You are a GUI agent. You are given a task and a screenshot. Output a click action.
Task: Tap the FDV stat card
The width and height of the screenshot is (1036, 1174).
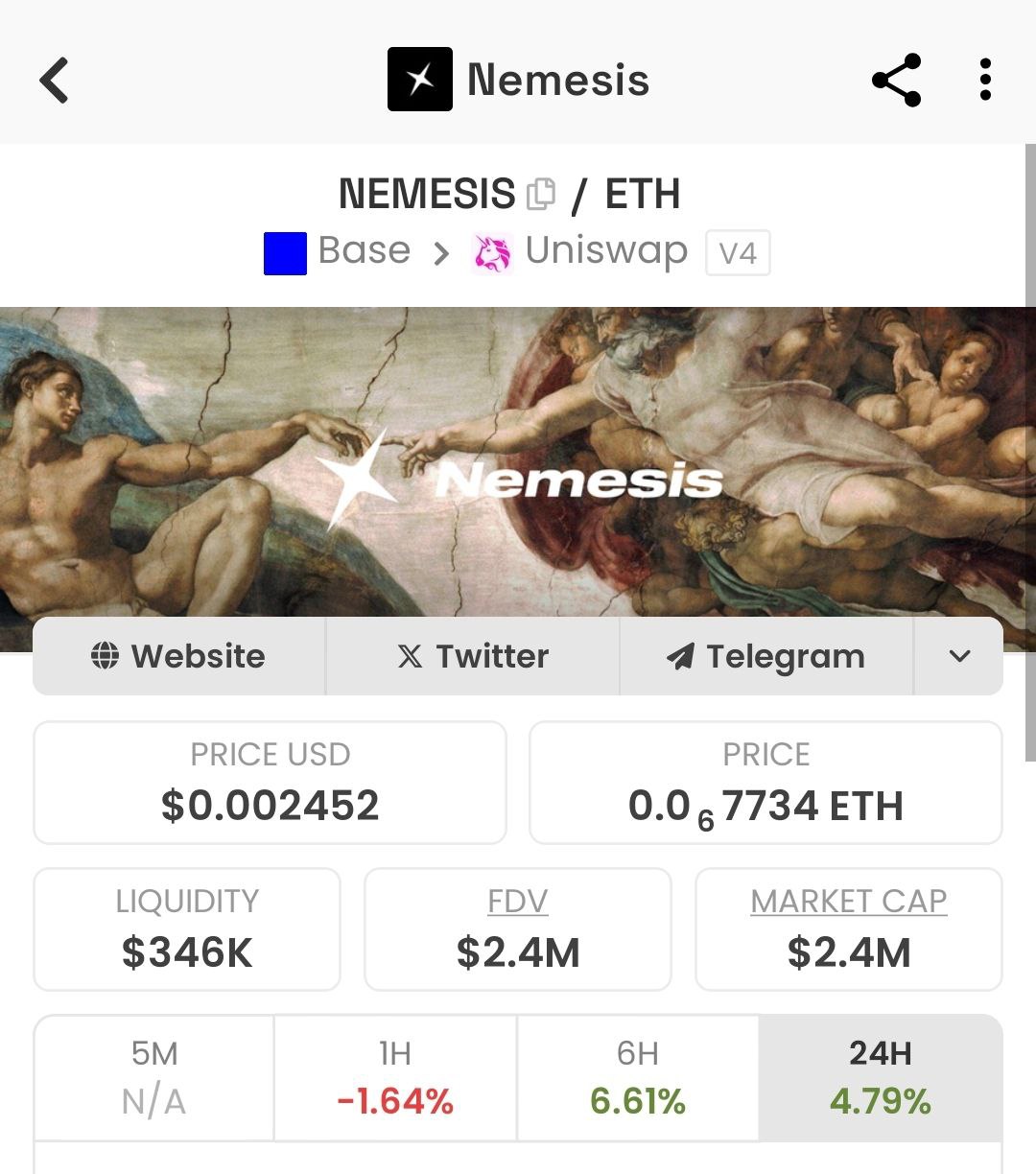[x=517, y=928]
